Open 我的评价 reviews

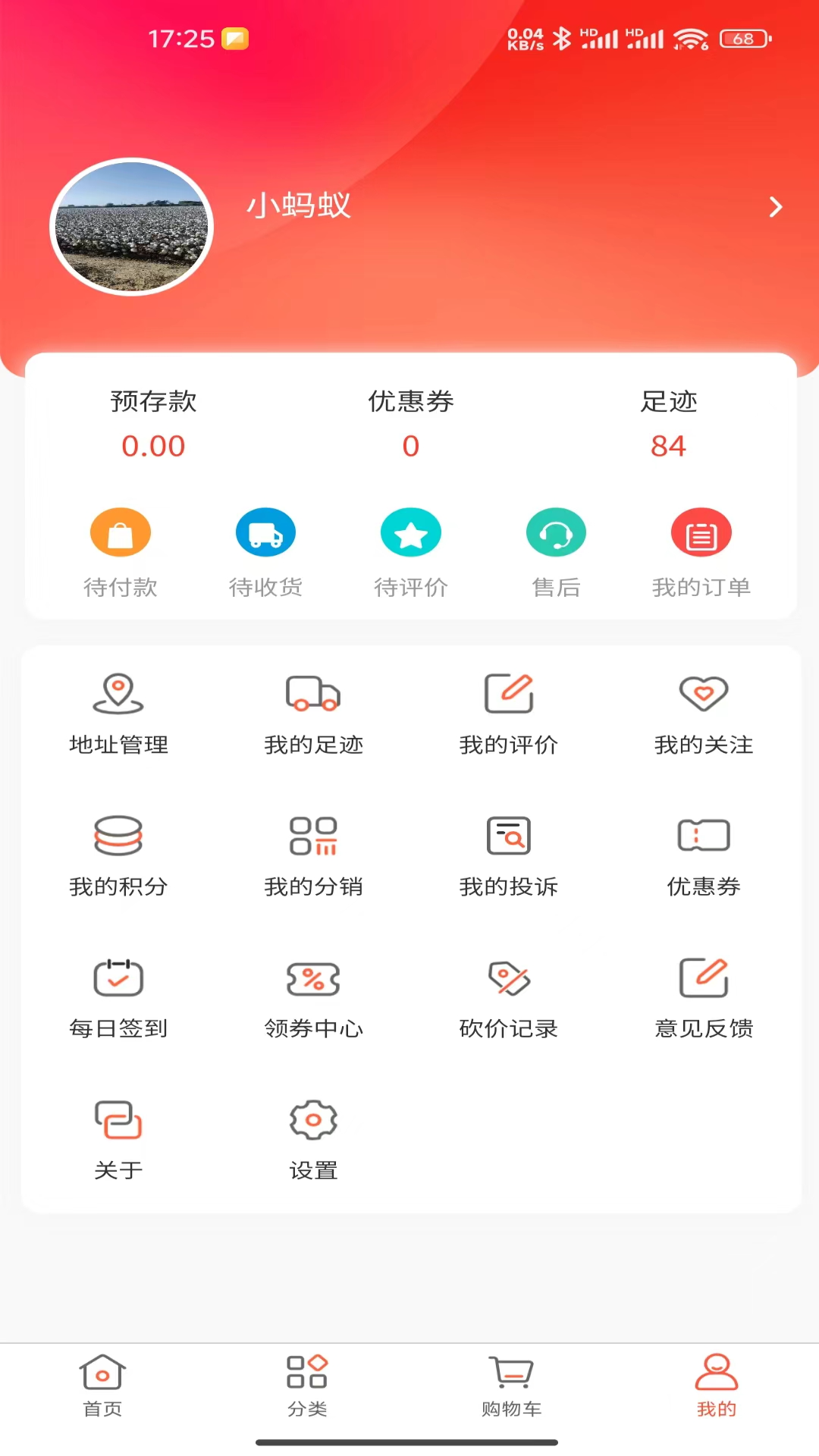pos(508,713)
